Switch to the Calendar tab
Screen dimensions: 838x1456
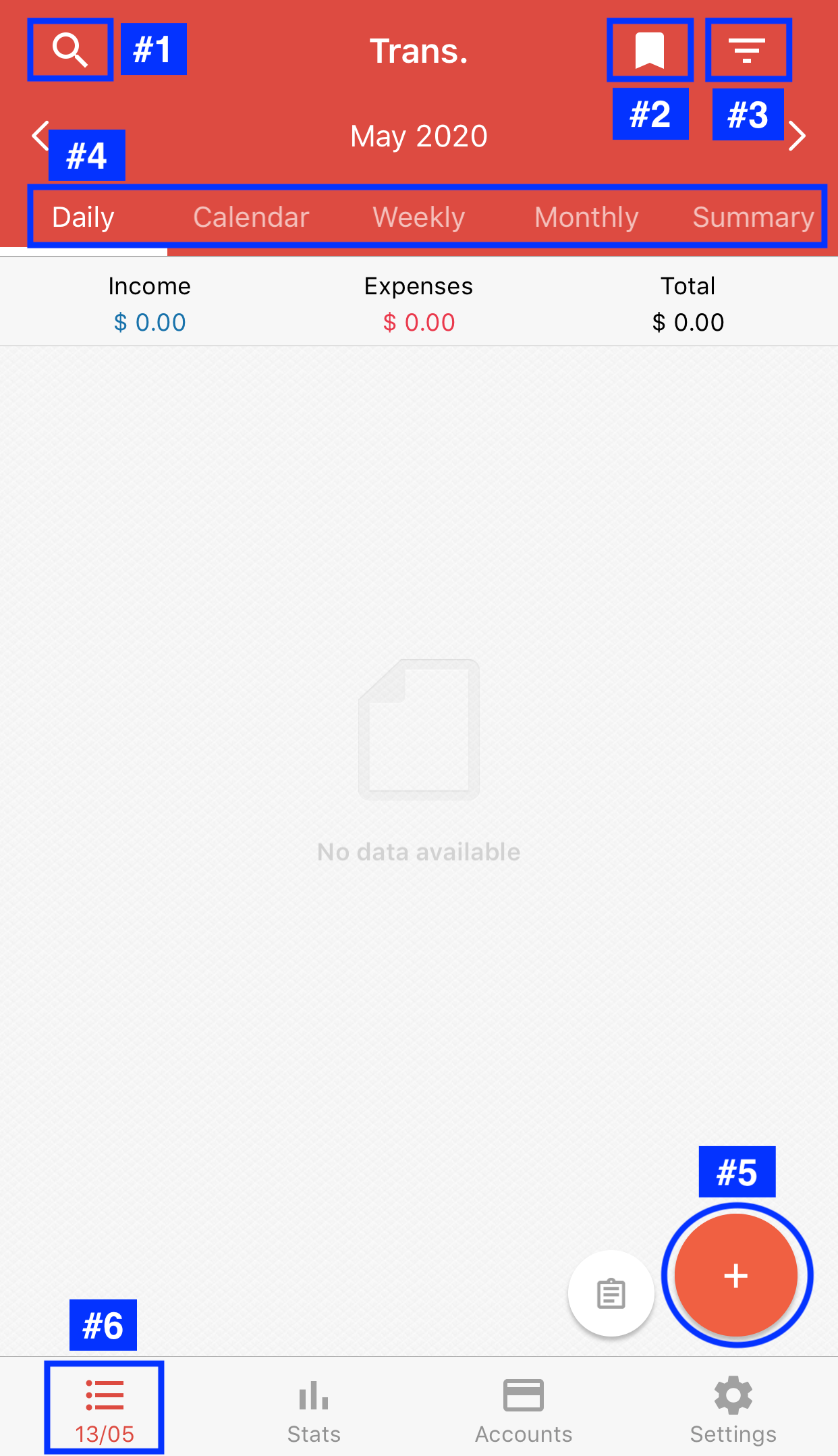coord(251,217)
